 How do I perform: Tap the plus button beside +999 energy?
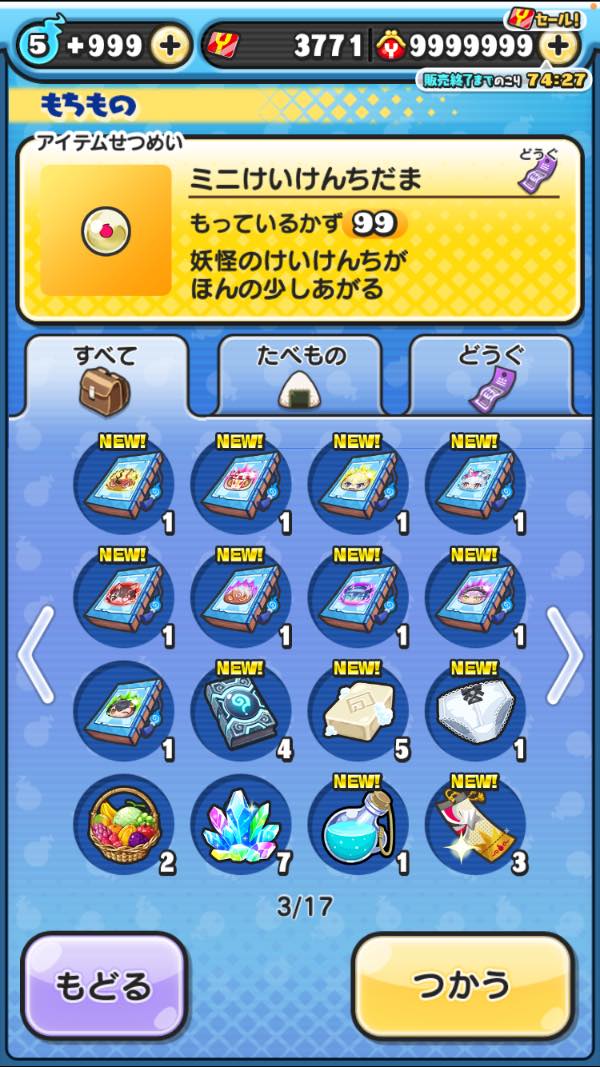pyautogui.click(x=170, y=46)
